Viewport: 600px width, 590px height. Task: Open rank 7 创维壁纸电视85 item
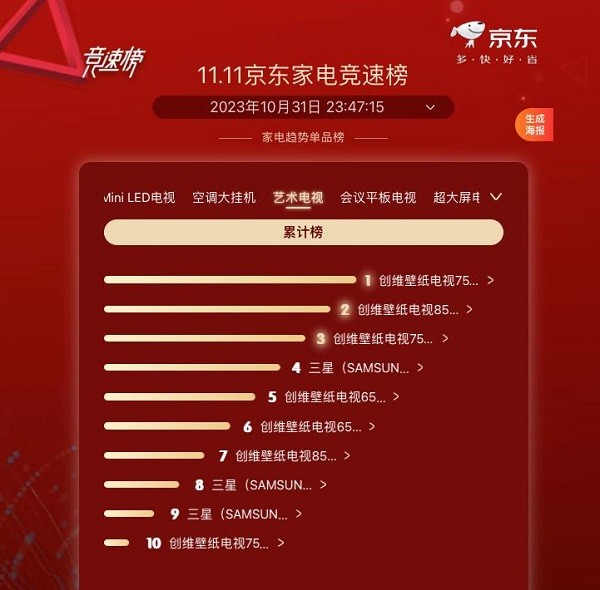click(x=287, y=456)
